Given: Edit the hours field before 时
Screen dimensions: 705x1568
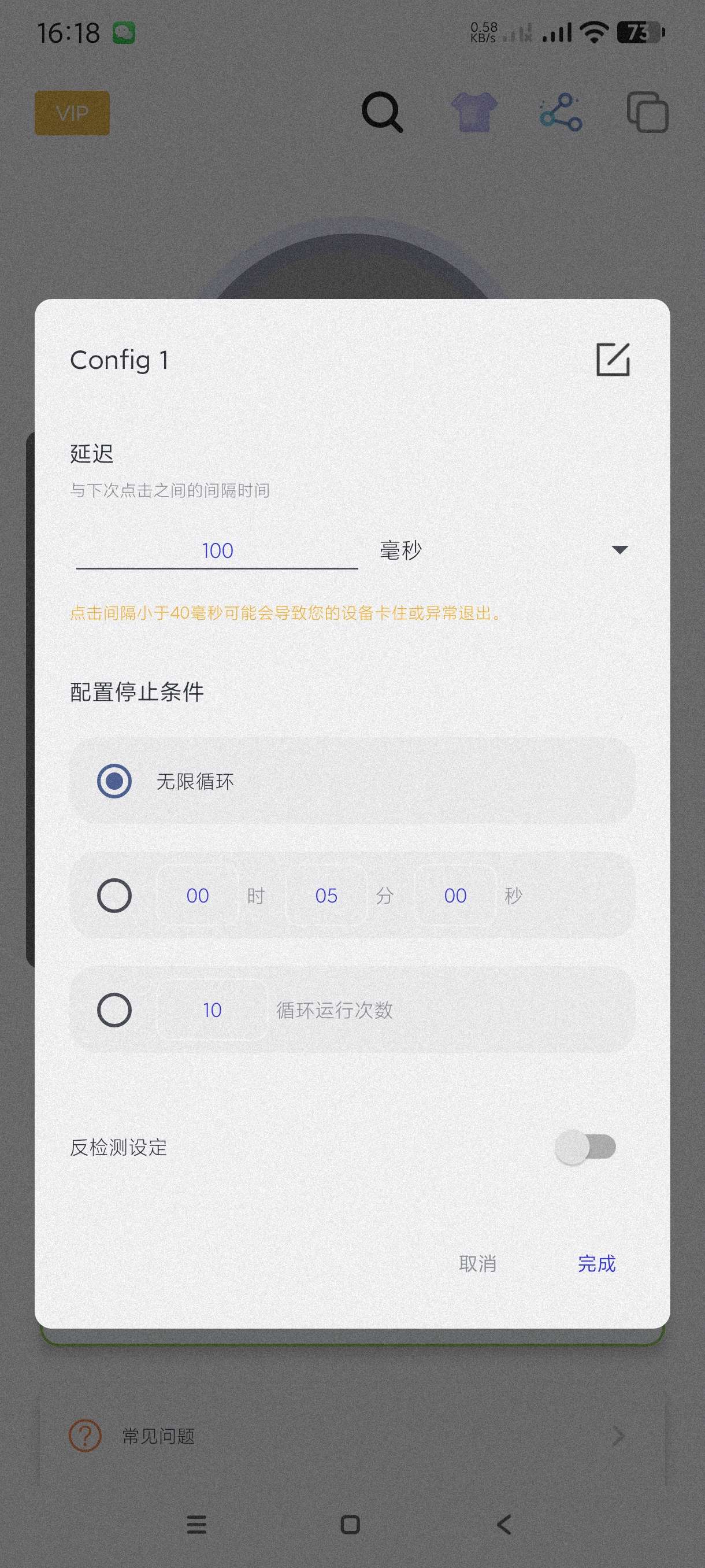Looking at the screenshot, I should [198, 896].
